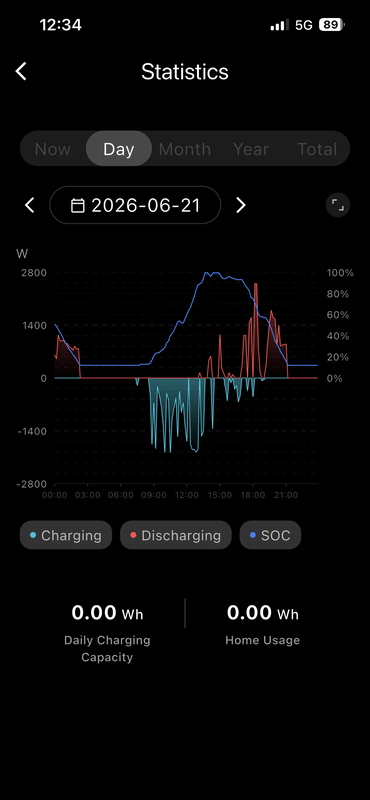Go to the previous day
The height and width of the screenshot is (800, 370).
pos(30,206)
